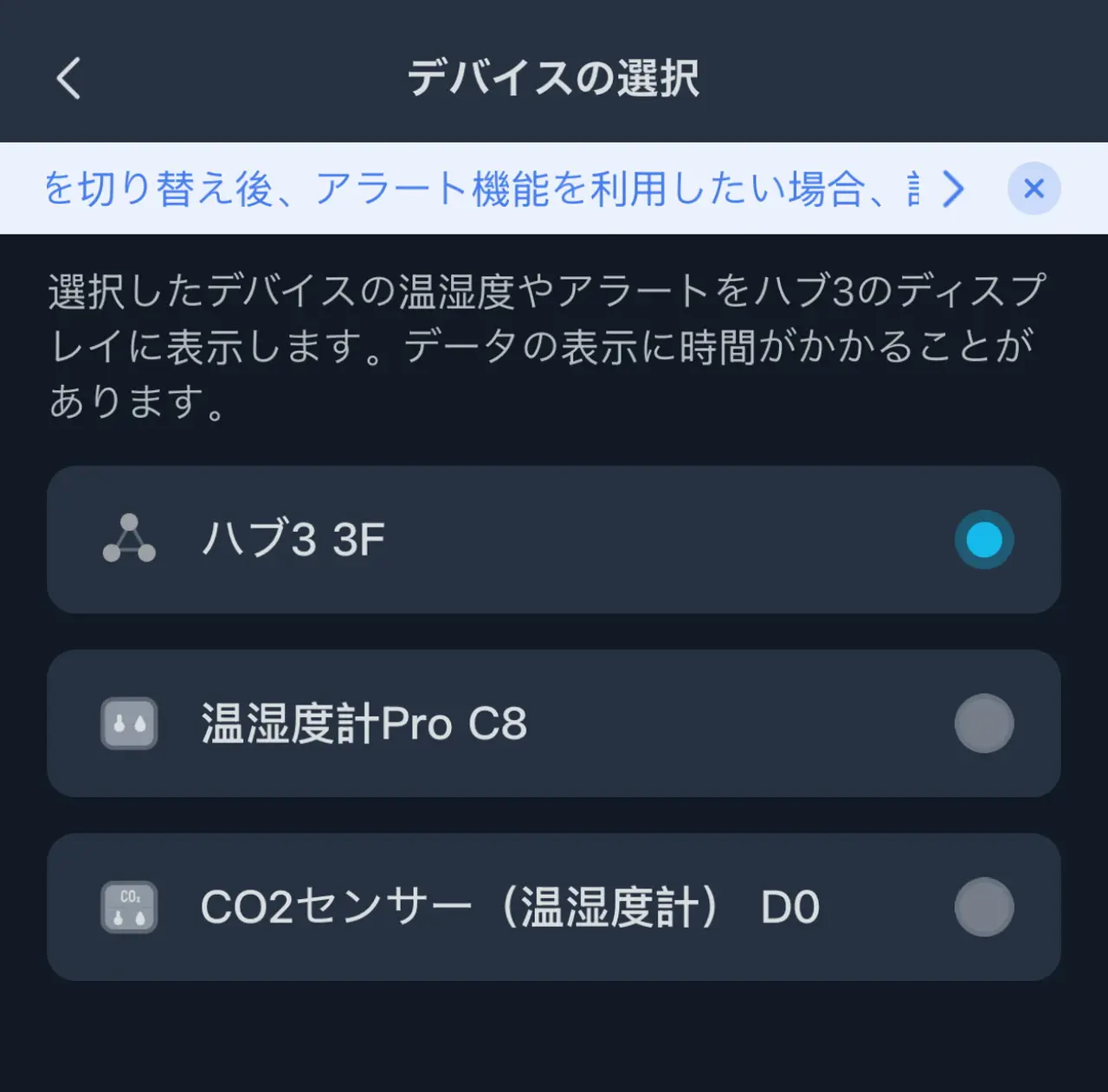Choose 温湿度計Pro C8 device
1108x1092 pixels.
(x=983, y=723)
